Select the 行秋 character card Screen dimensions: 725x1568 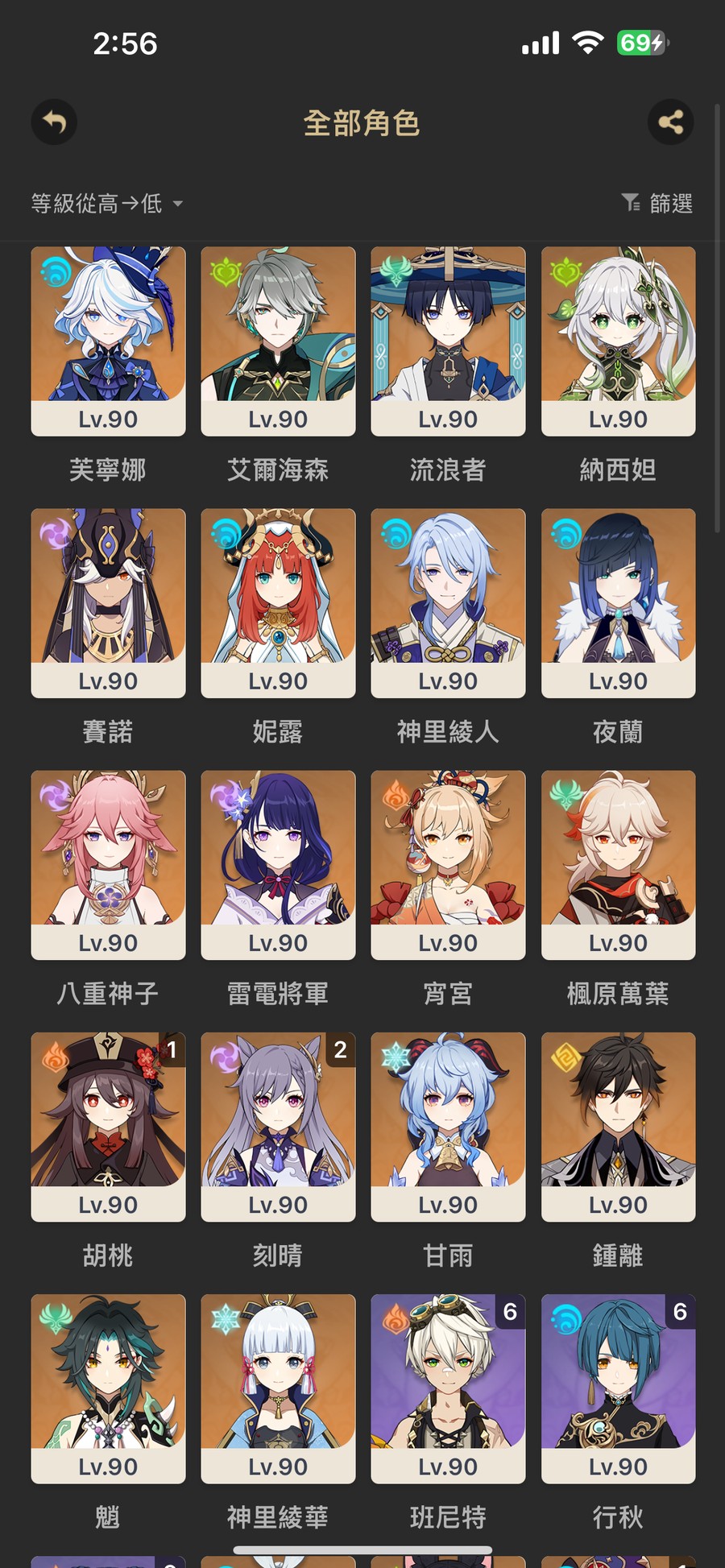coord(618,1388)
